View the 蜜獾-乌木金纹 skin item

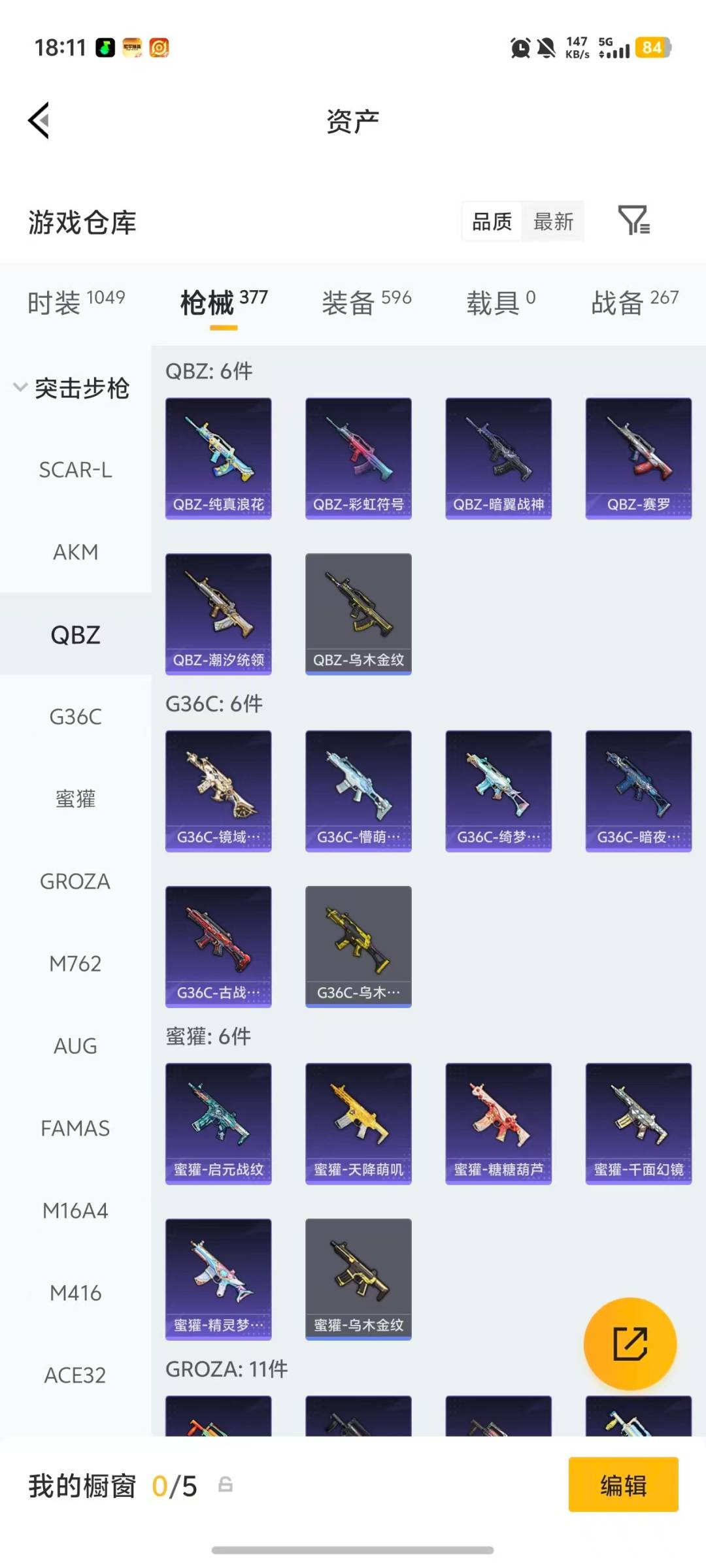click(x=358, y=1279)
